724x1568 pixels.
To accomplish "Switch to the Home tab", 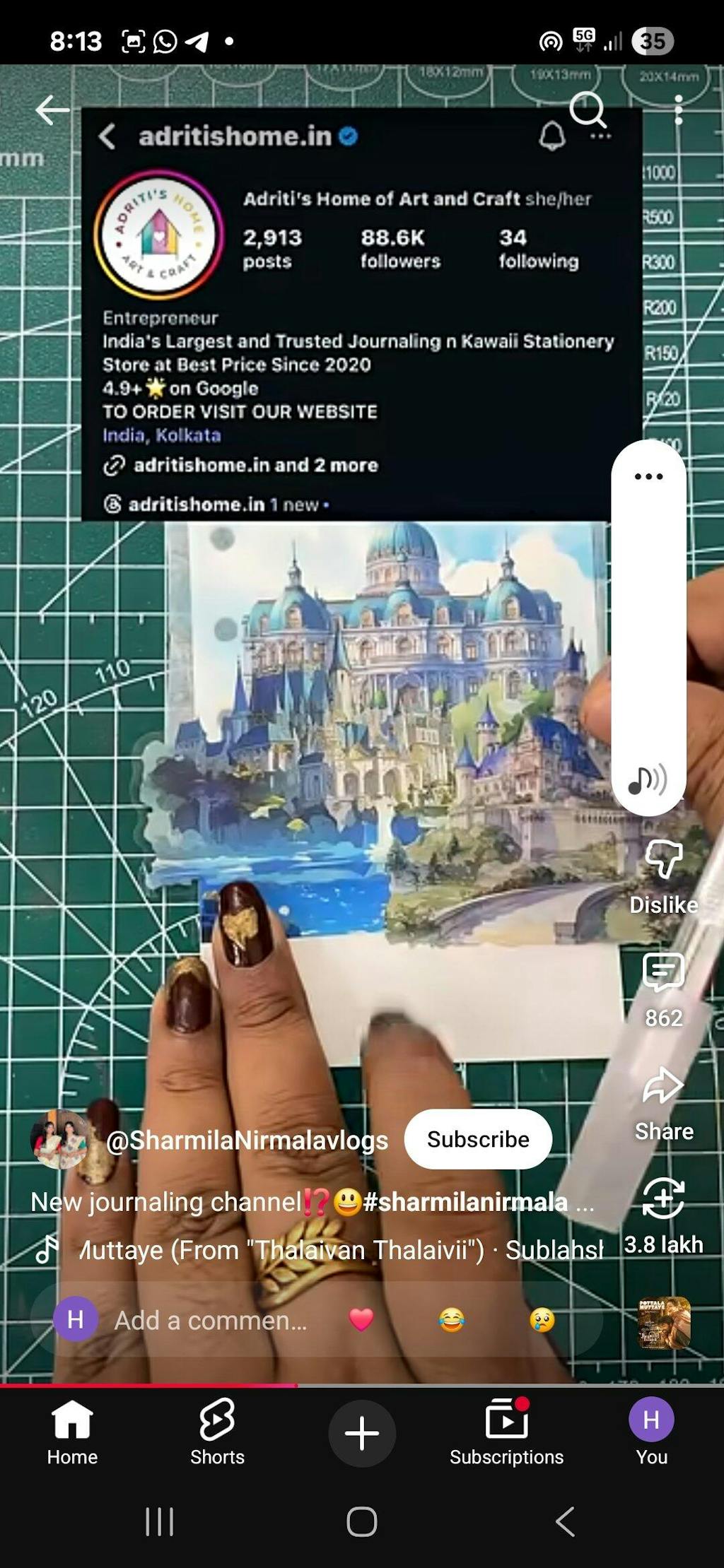I will coord(72,1432).
